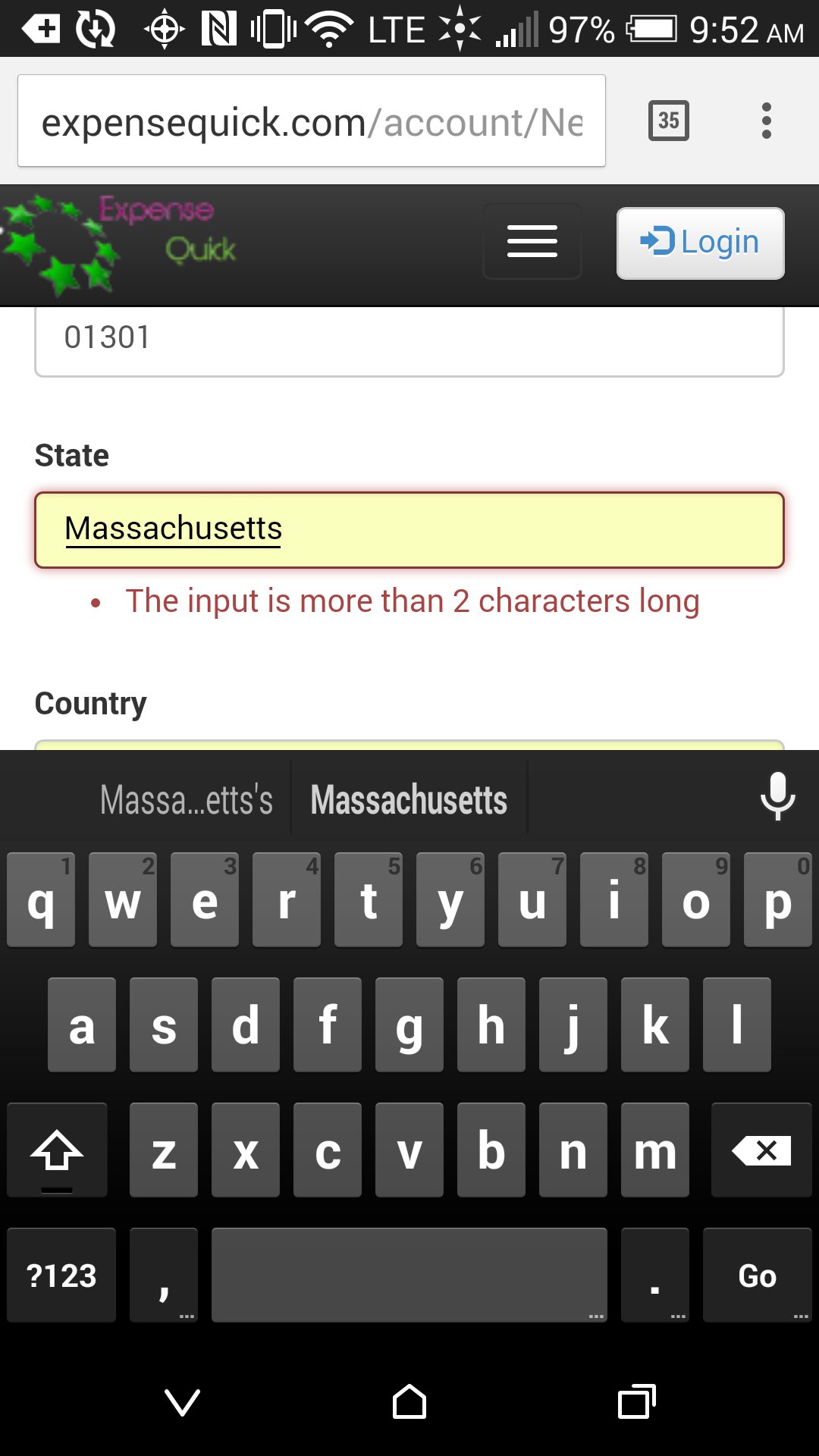Open the site hamburger navigation menu
The height and width of the screenshot is (1456, 819).
click(532, 242)
